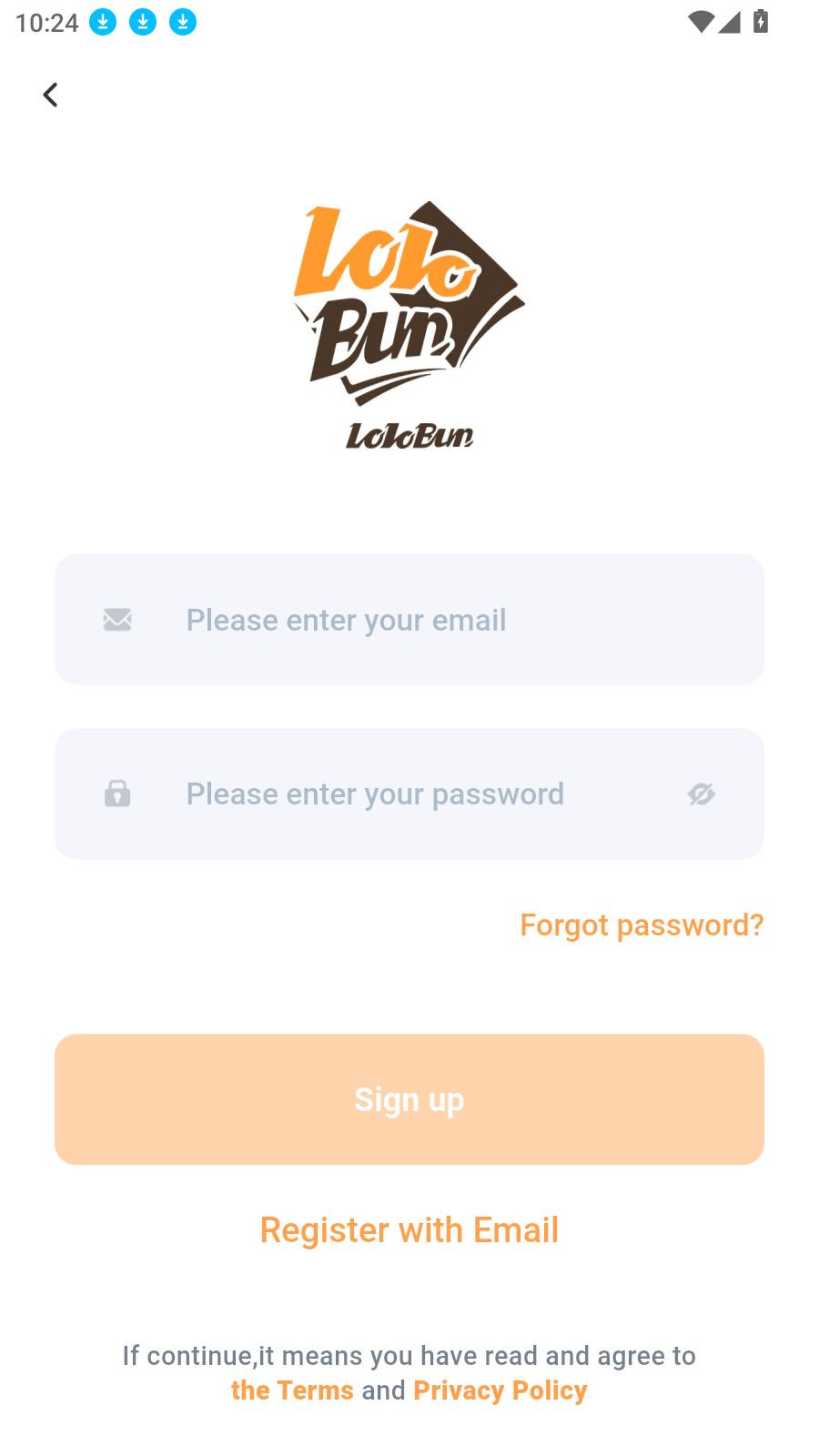Open the Forgot password link

(x=642, y=925)
